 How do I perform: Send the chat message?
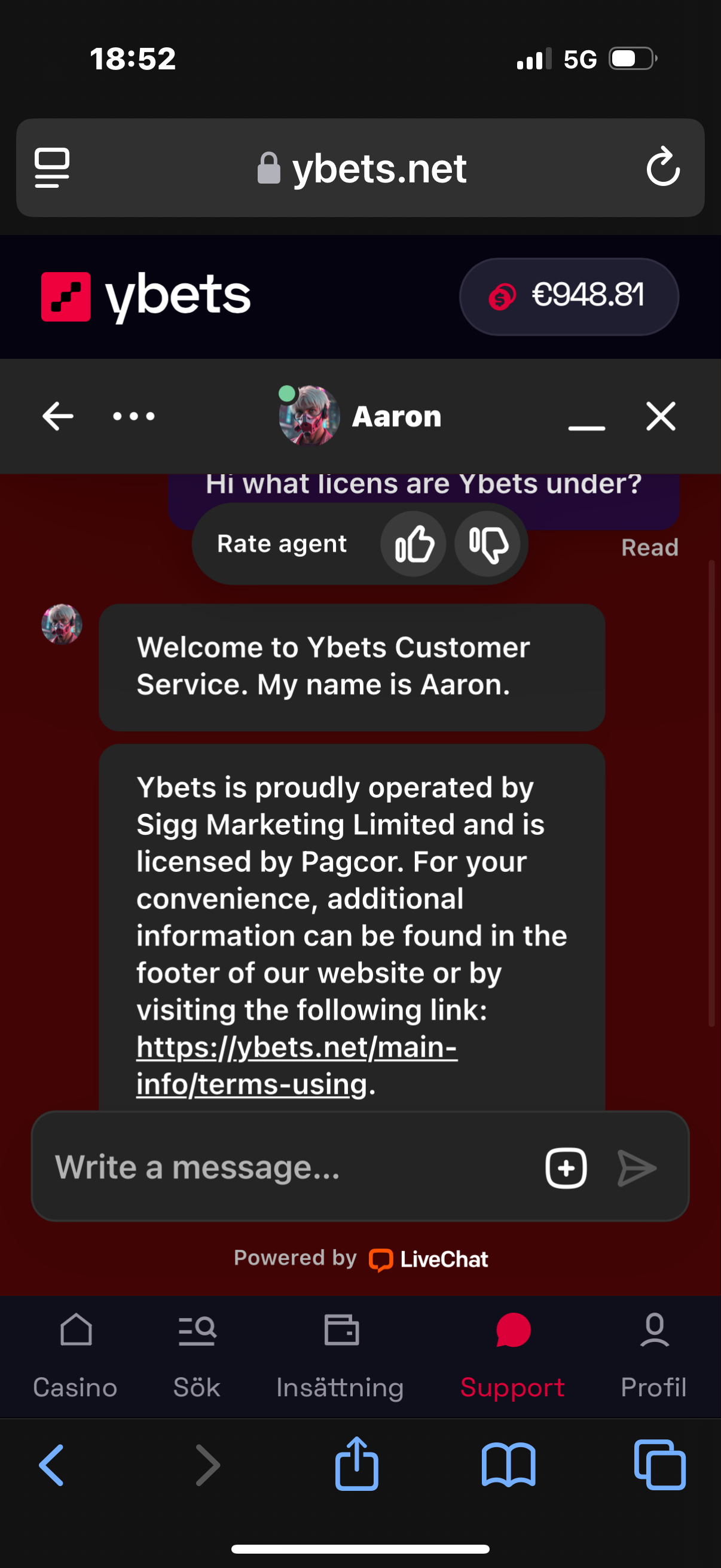(x=637, y=1167)
